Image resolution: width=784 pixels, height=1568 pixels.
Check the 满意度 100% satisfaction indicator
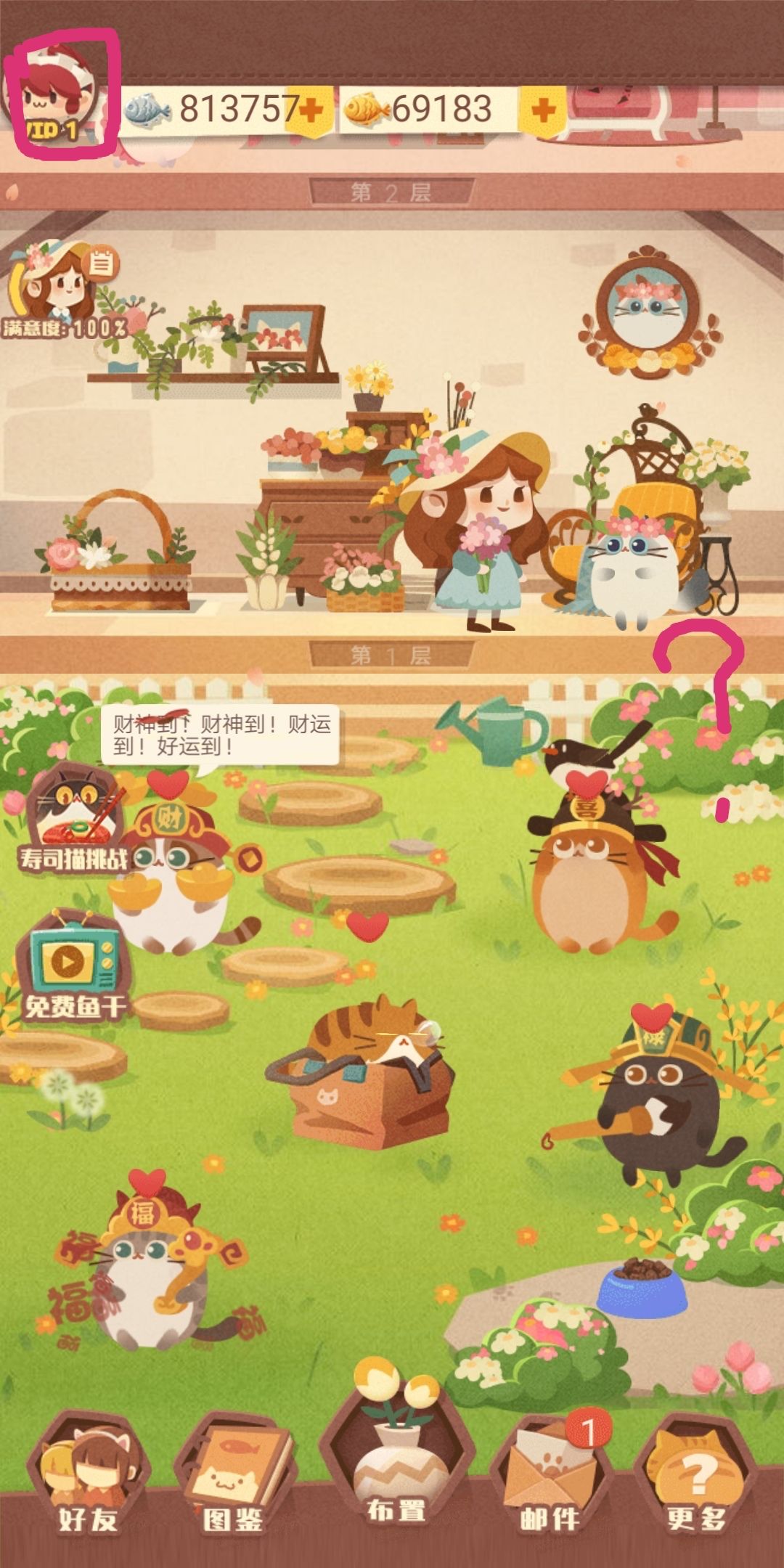[65, 328]
